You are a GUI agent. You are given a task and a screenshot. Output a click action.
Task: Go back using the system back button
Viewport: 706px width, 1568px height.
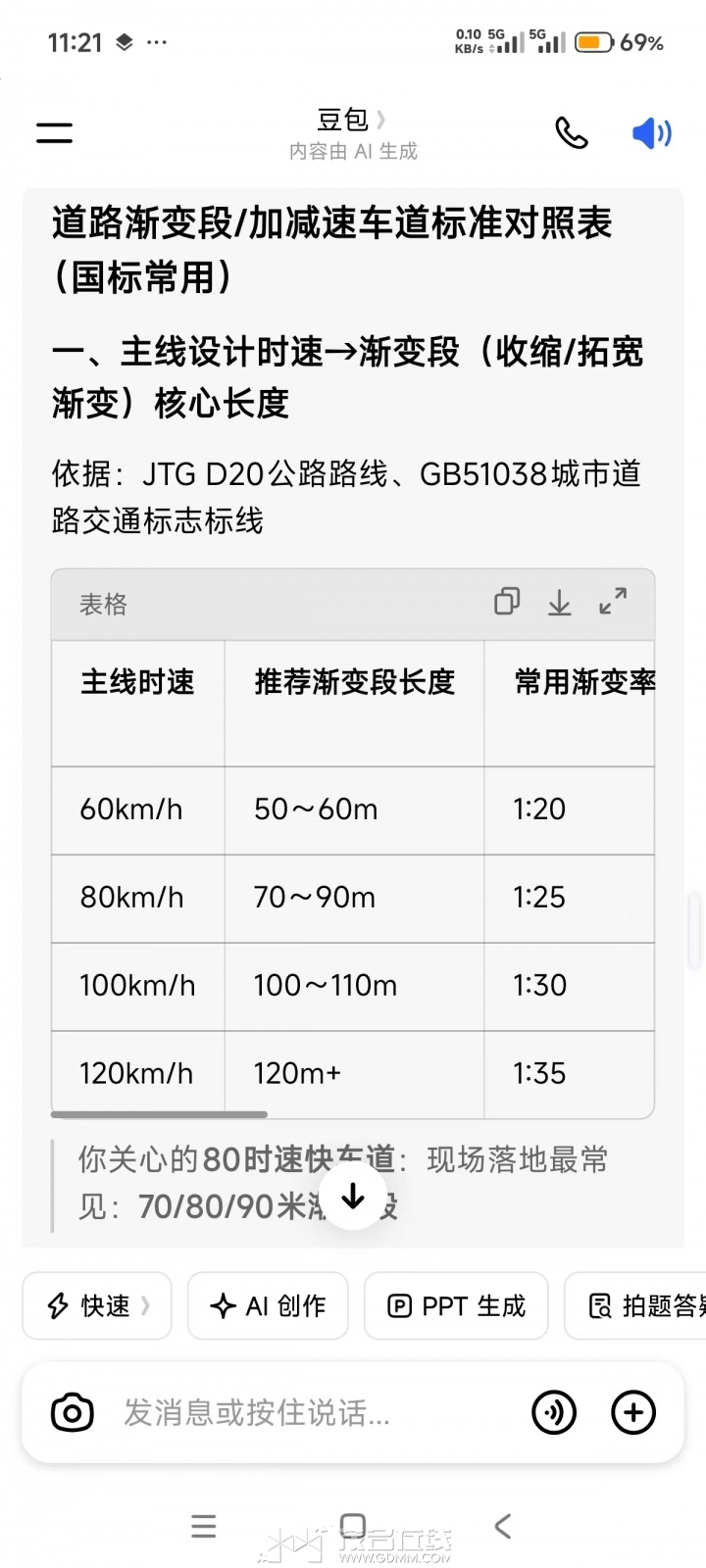coord(503,1526)
